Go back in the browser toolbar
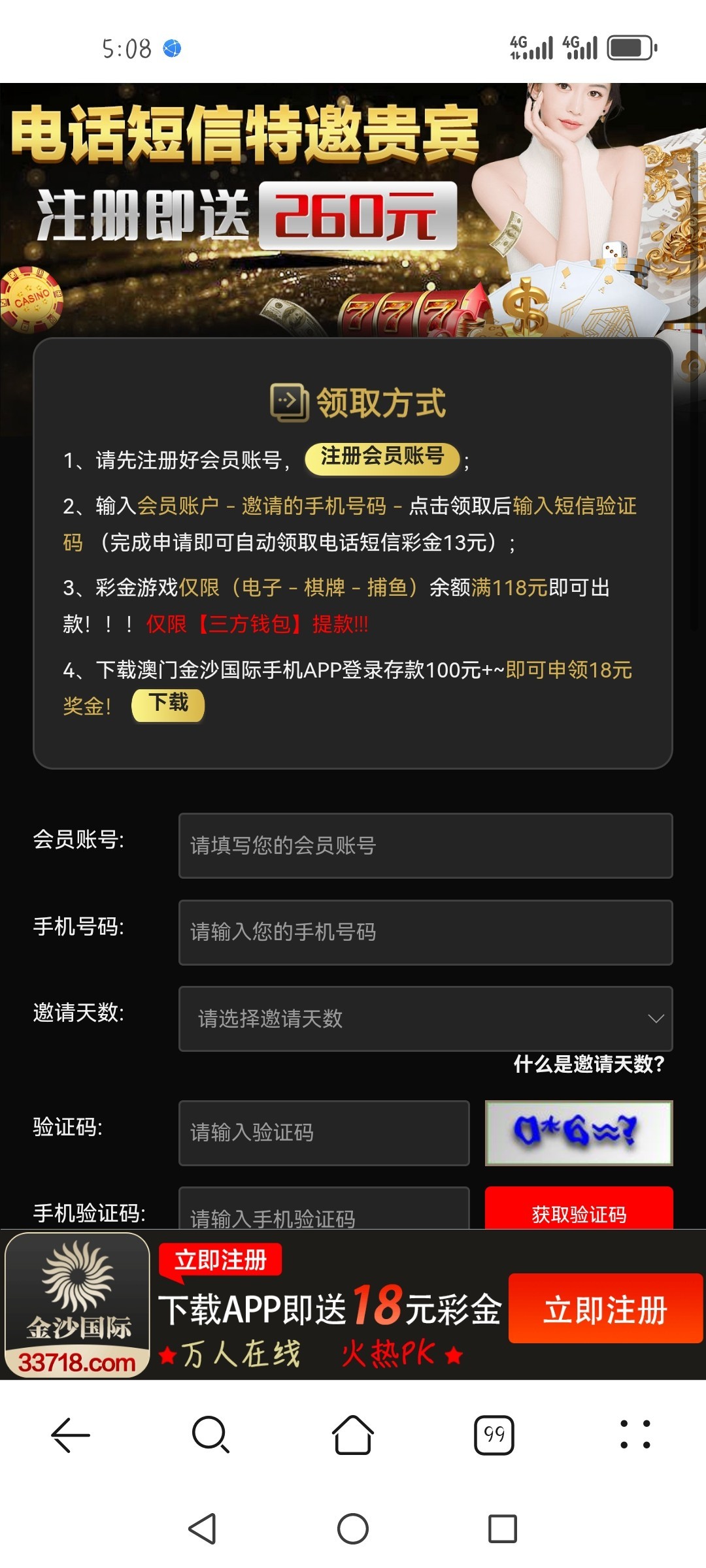This screenshot has height=1568, width=706. point(71,1435)
